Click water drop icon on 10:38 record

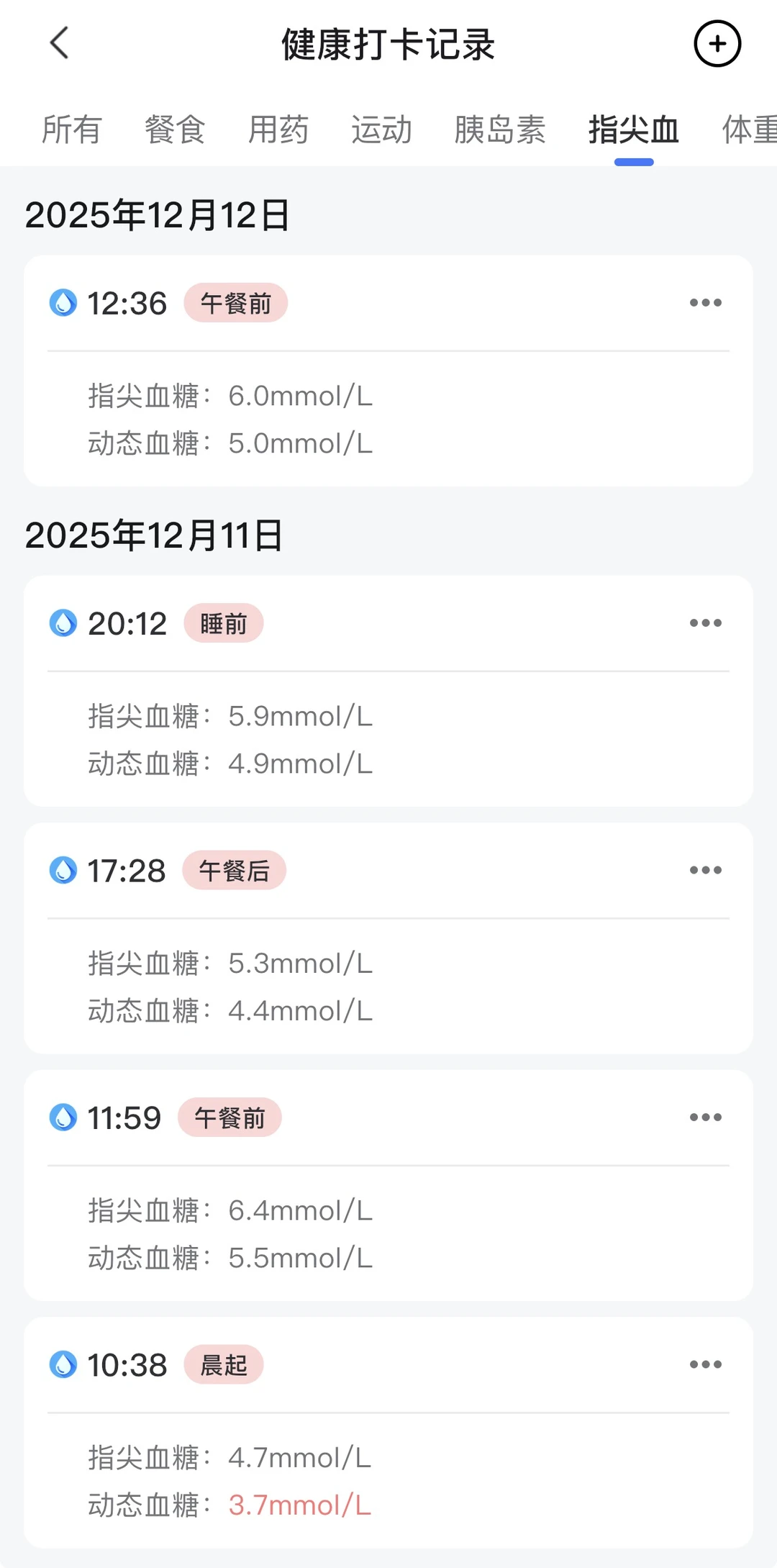64,1364
